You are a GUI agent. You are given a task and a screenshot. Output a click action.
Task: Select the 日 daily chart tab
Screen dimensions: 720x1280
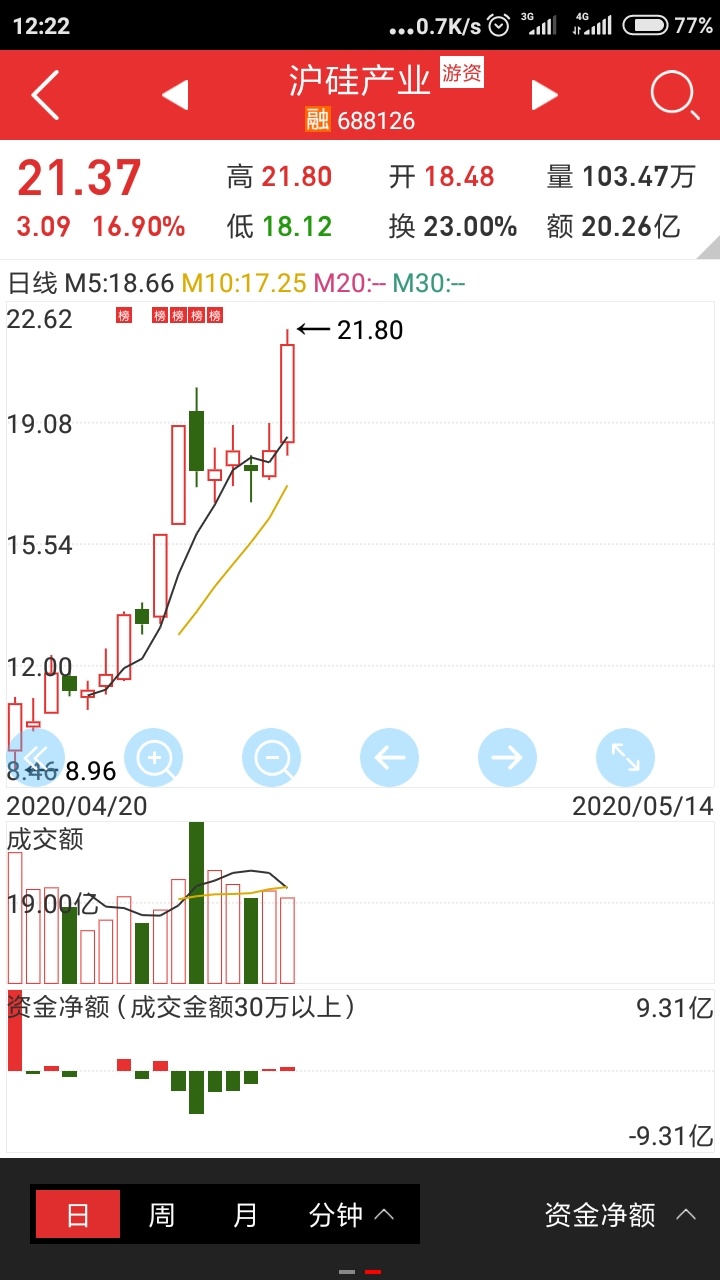(78, 1215)
